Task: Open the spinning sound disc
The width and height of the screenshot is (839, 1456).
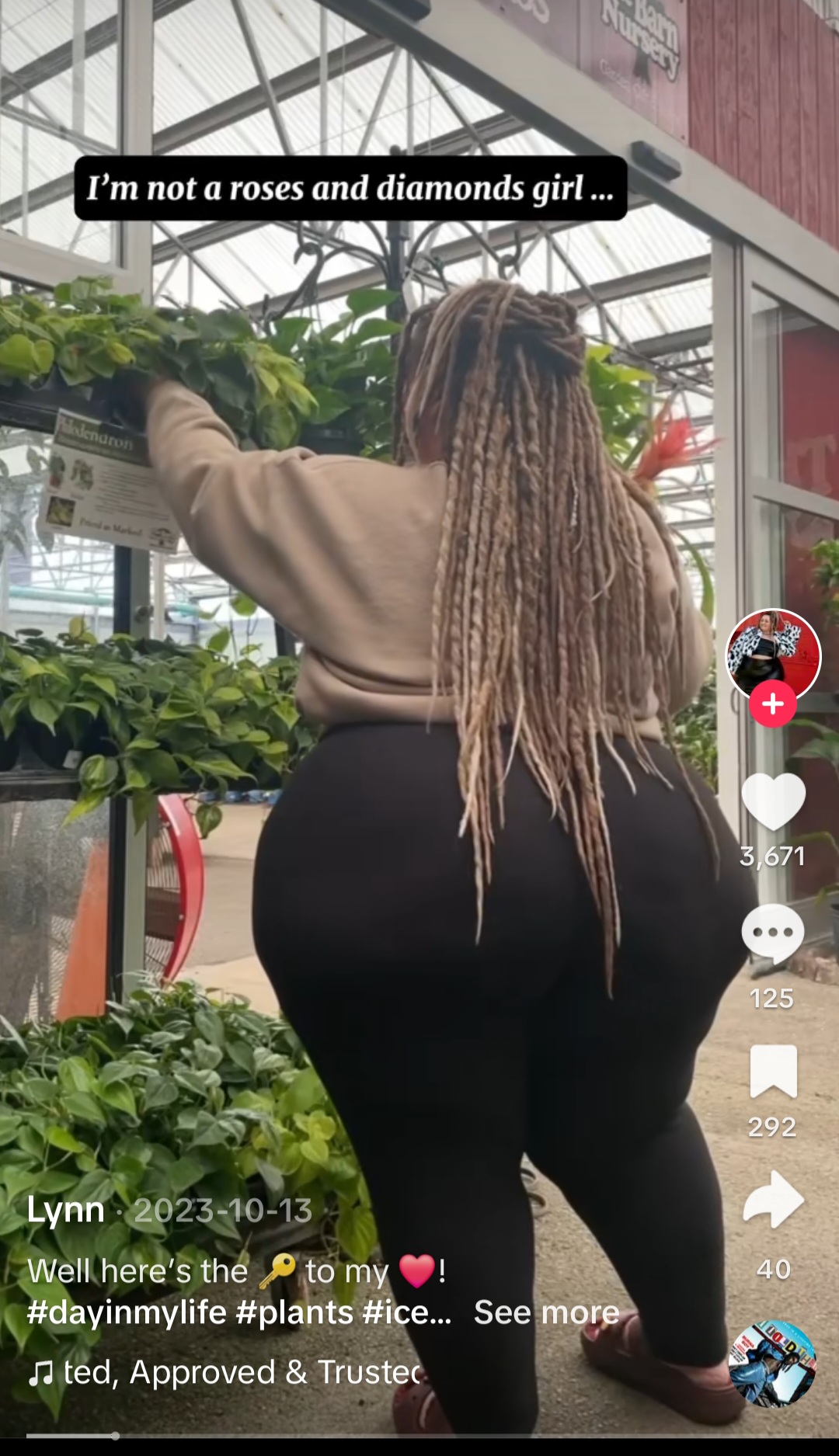Action: tap(772, 1364)
